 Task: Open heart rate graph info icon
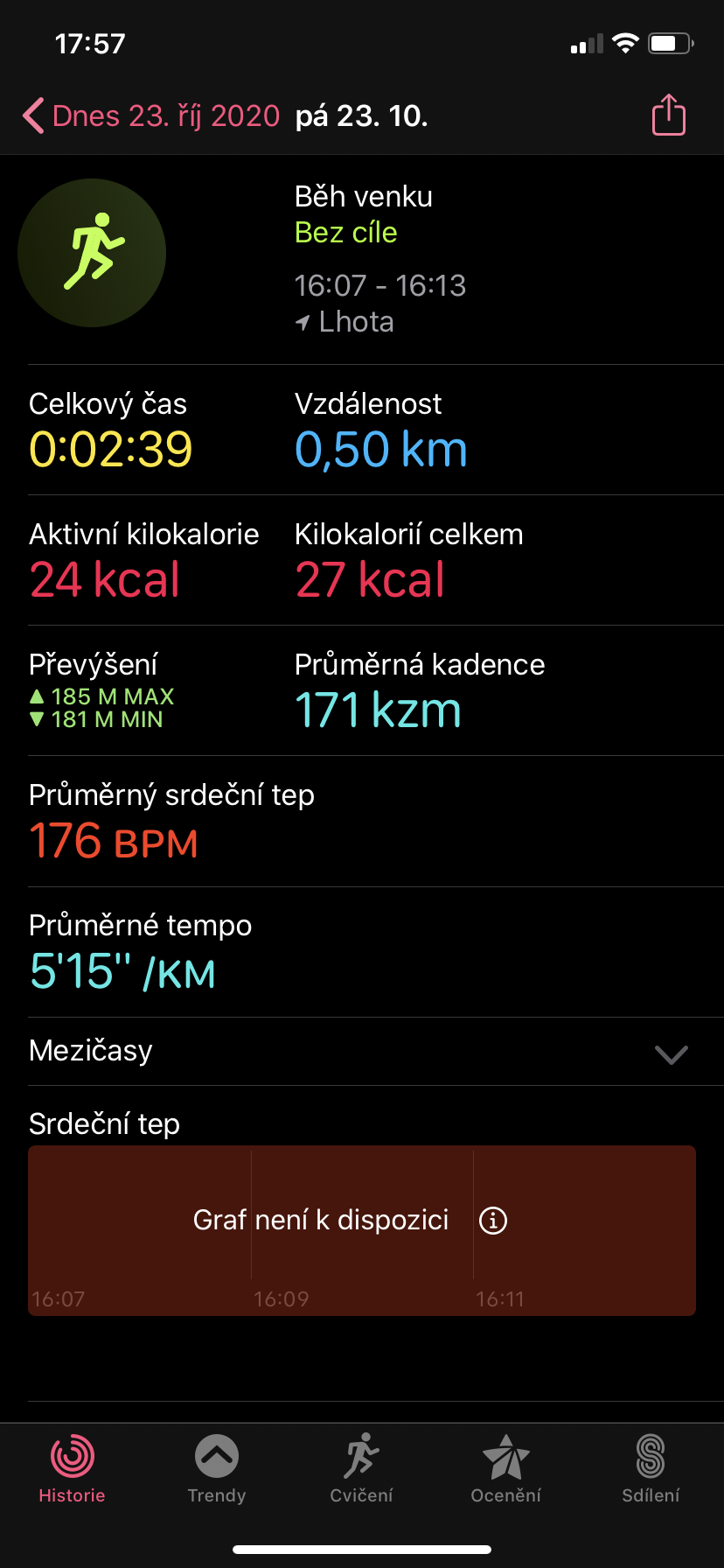493,1220
